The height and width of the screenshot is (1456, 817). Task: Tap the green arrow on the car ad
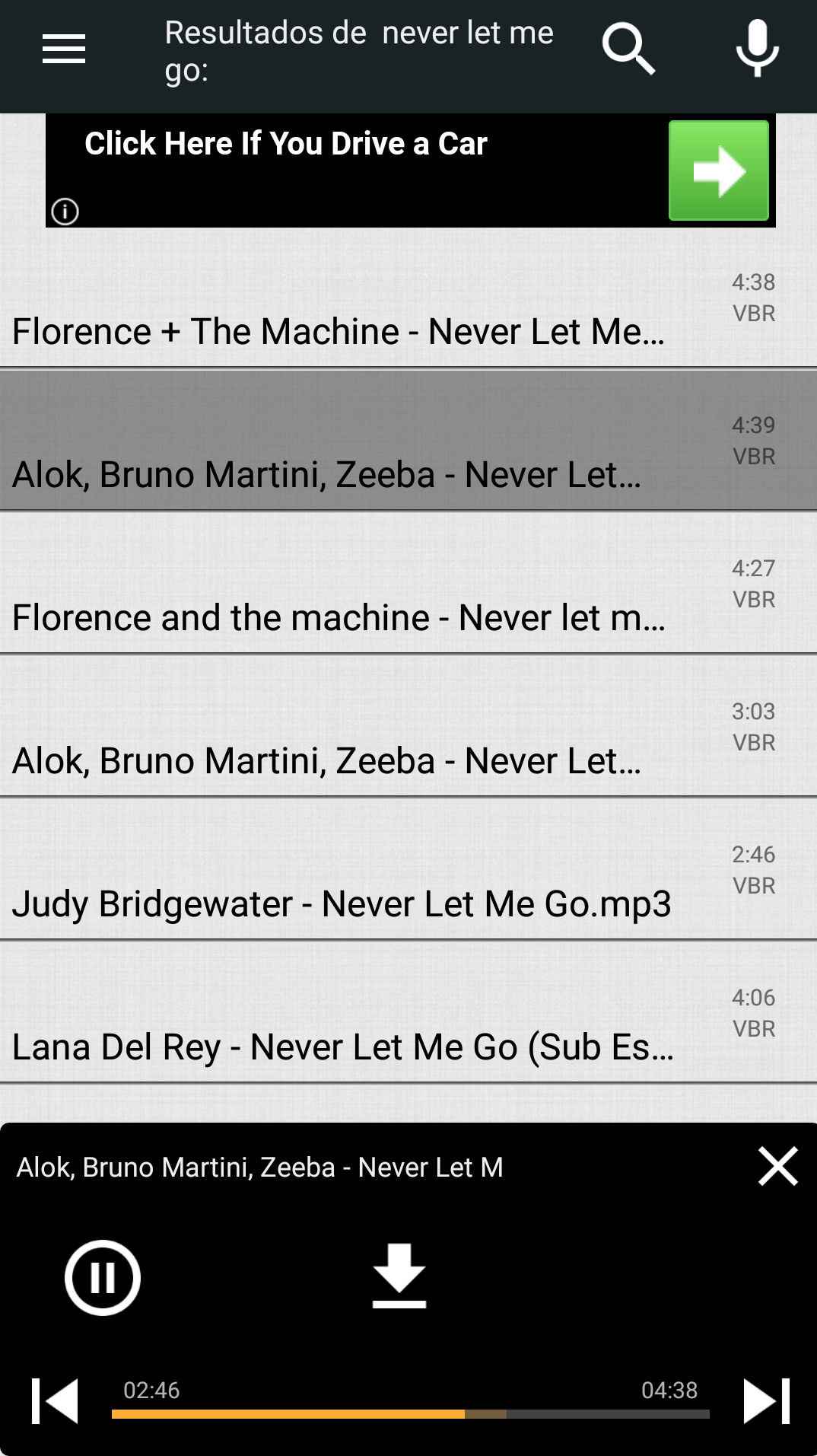click(718, 170)
